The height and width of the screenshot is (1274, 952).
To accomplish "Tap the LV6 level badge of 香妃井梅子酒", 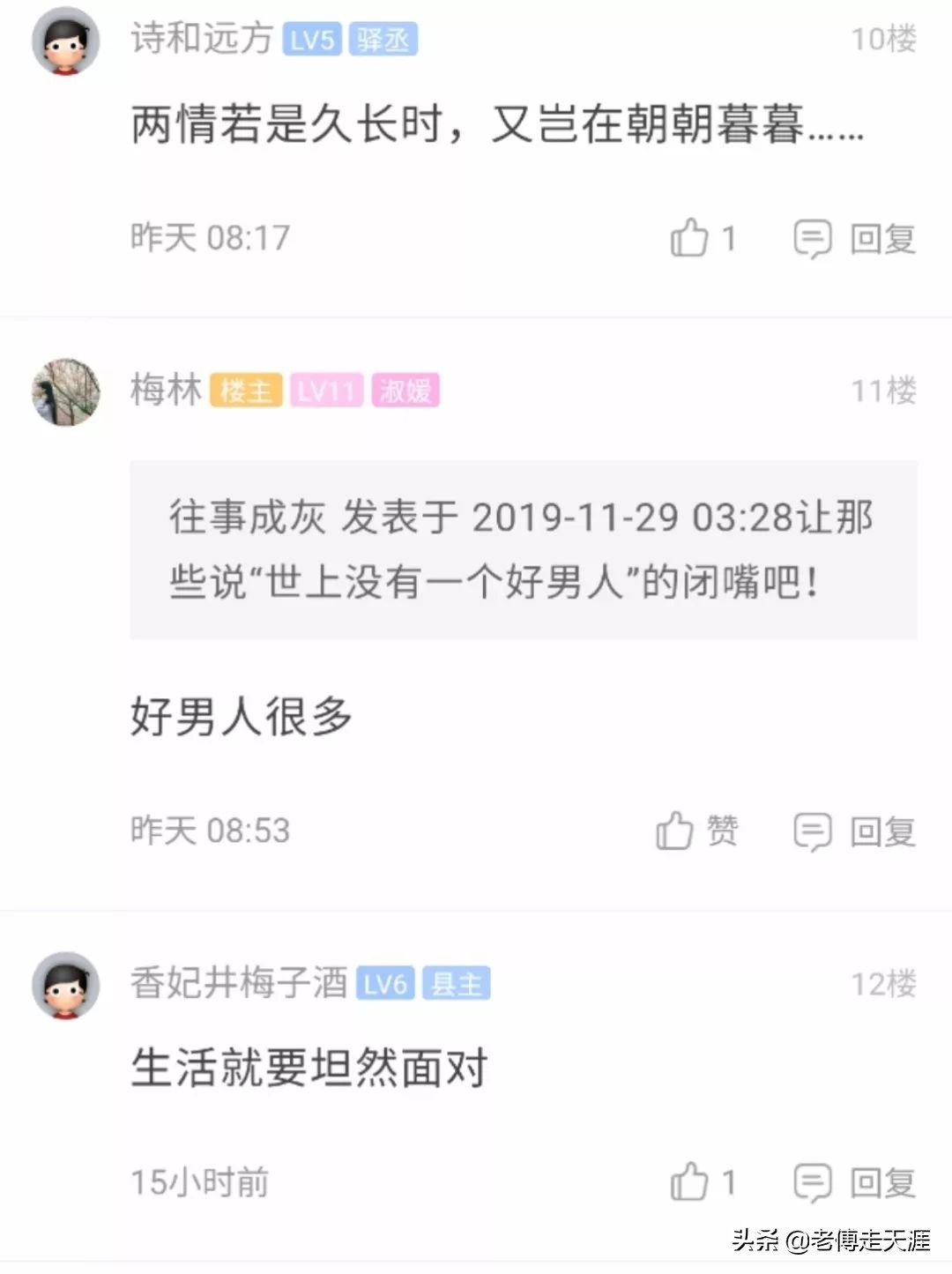I will pos(385,985).
